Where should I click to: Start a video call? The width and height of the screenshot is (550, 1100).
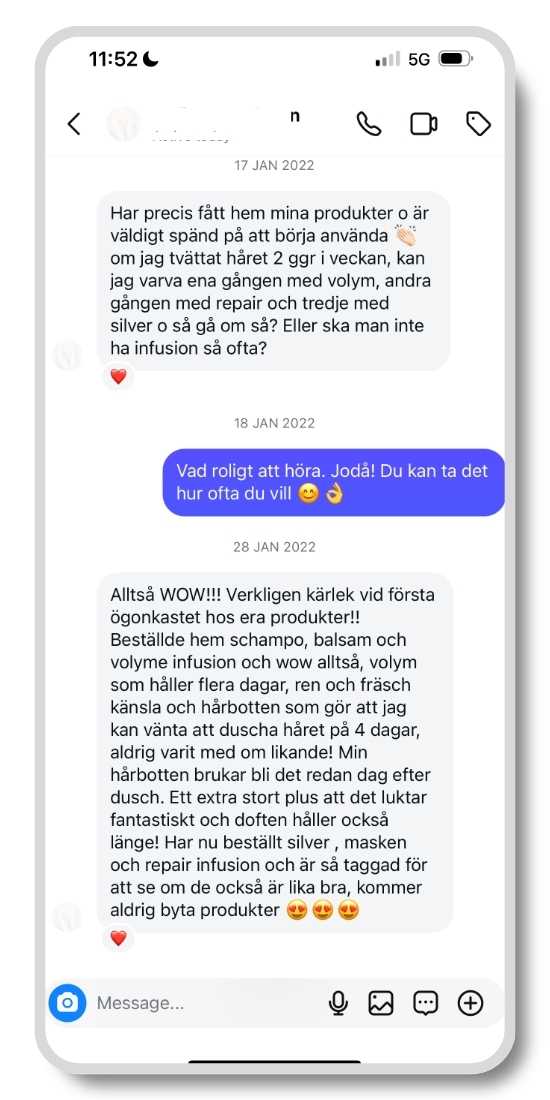point(424,124)
